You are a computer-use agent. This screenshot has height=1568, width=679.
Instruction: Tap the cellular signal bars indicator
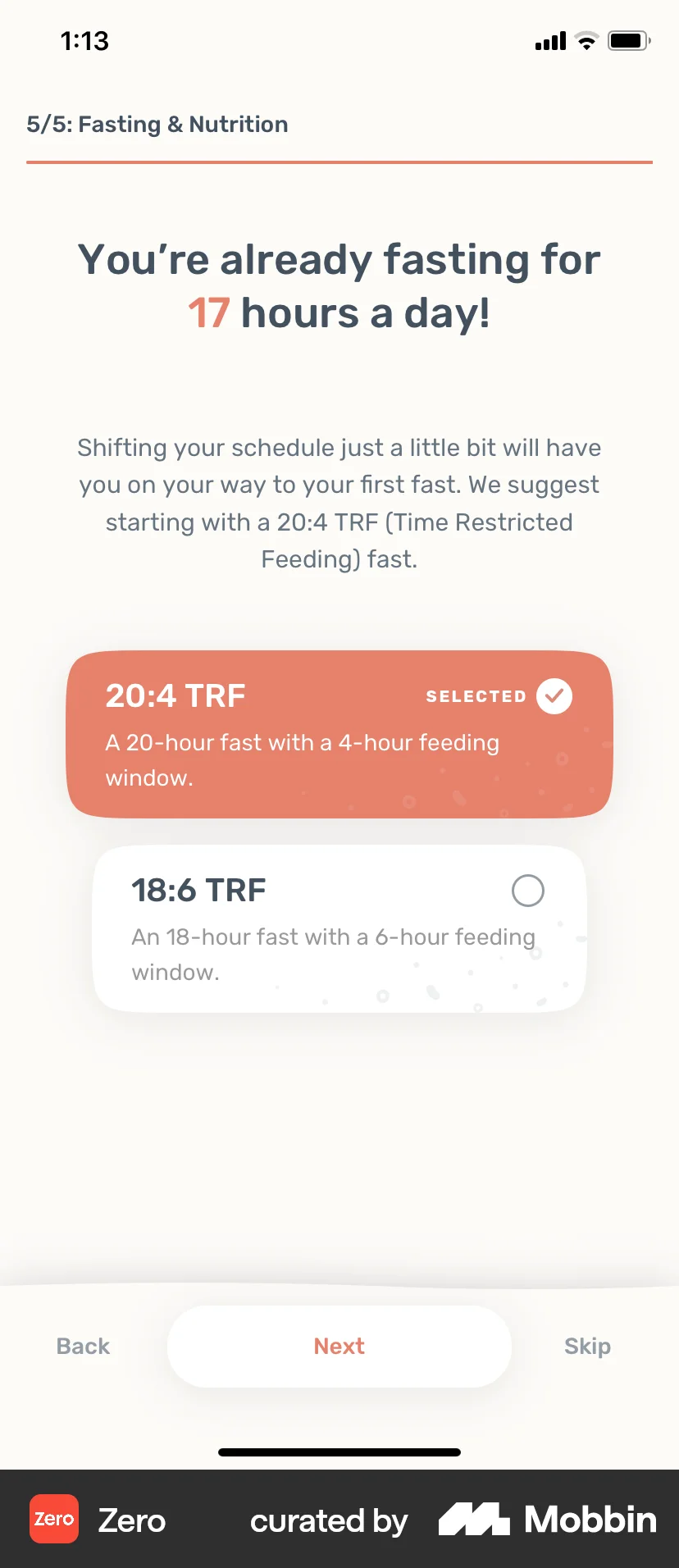549,40
